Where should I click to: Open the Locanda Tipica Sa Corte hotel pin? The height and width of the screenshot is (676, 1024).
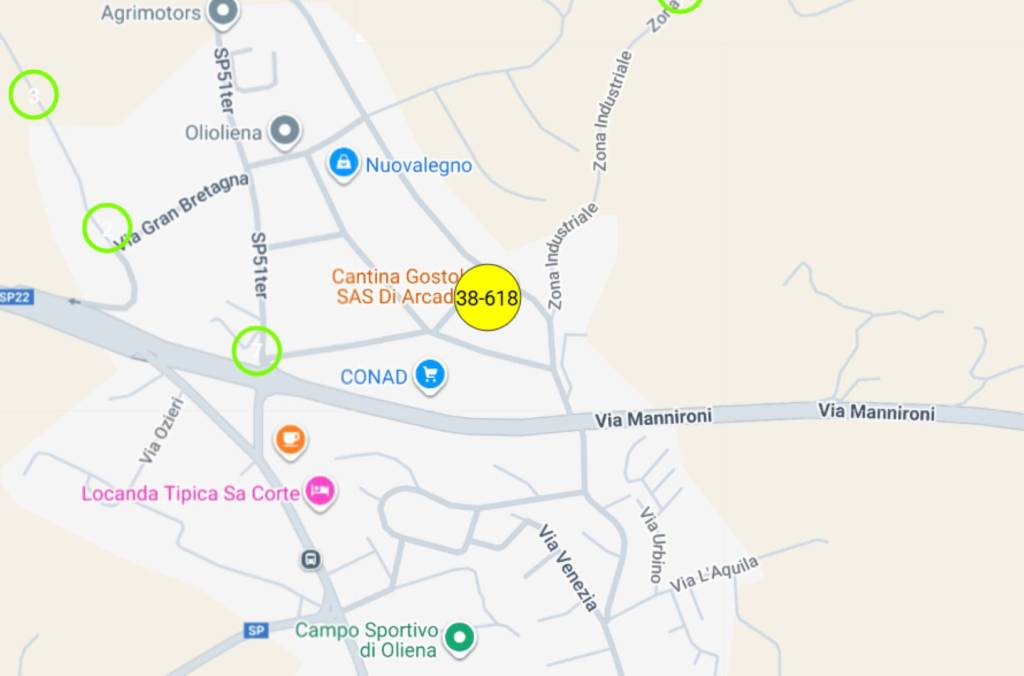click(320, 490)
